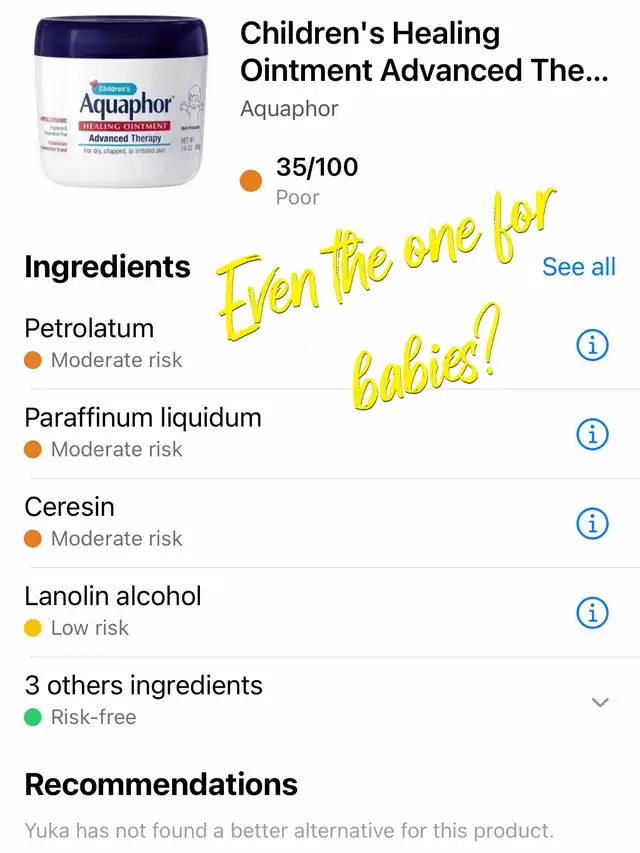Expand the 3 others ingredients row

pyautogui.click(x=600, y=702)
